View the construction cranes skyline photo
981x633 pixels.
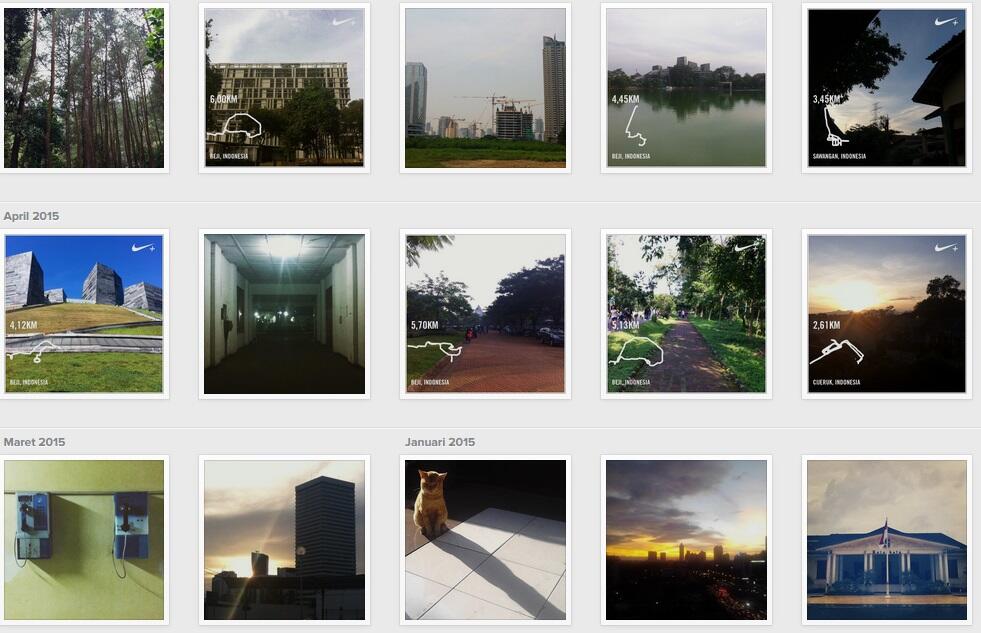coord(485,88)
